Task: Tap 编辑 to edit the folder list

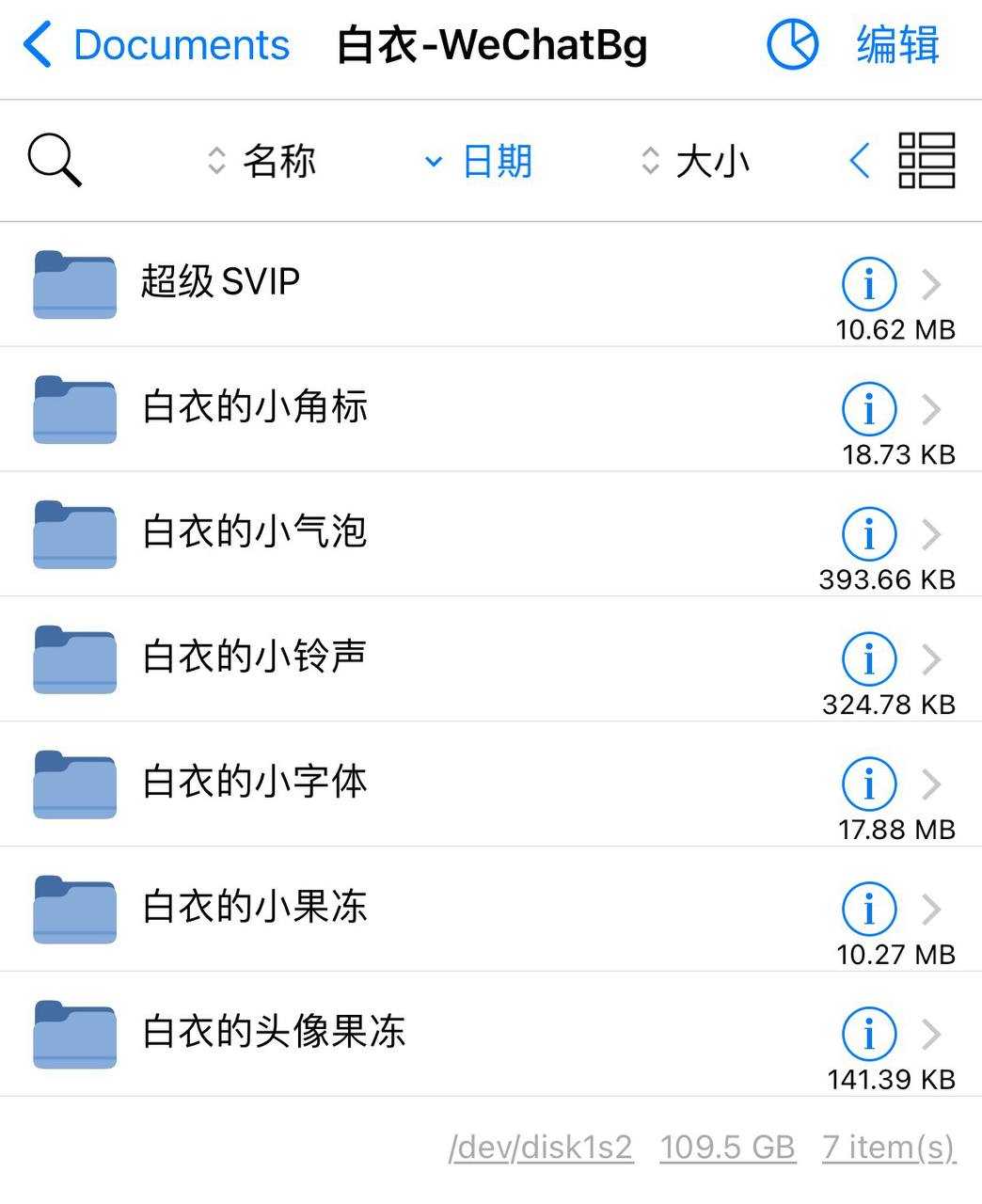Action: tap(897, 45)
